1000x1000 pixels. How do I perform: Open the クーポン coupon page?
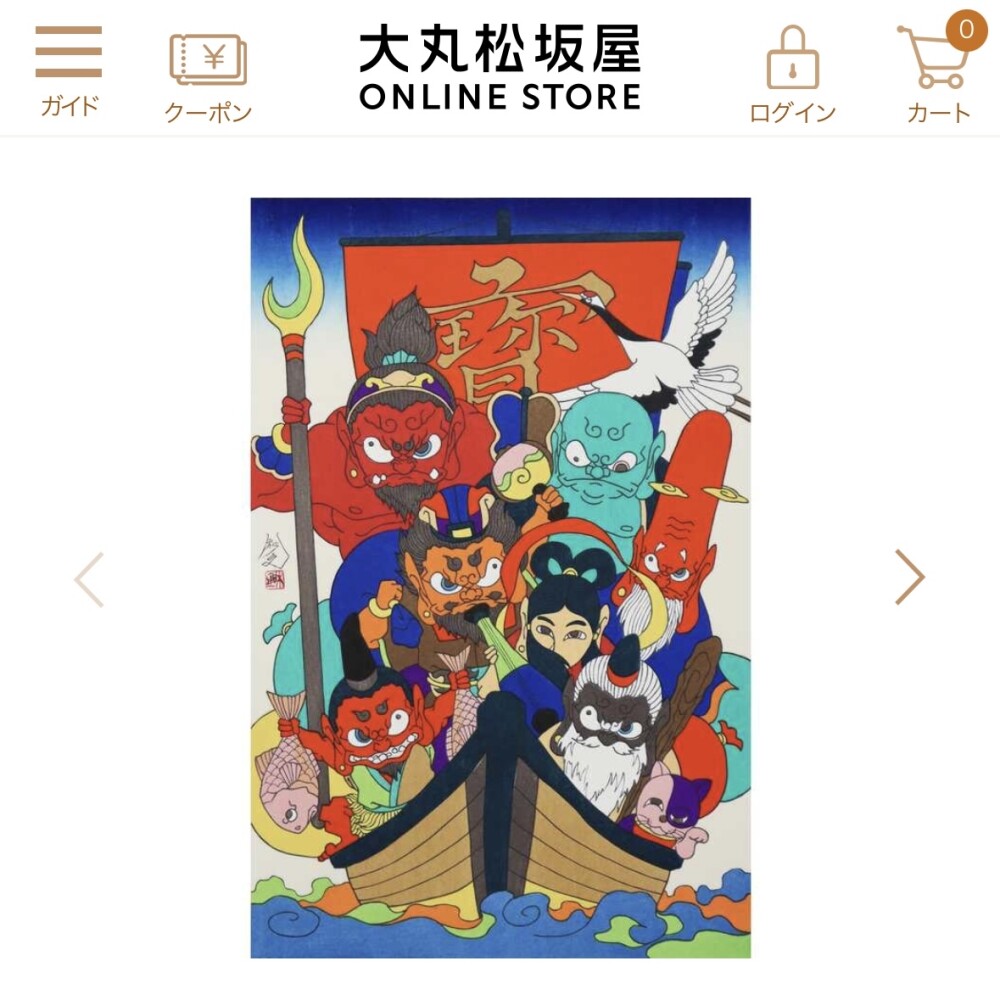[x=208, y=77]
